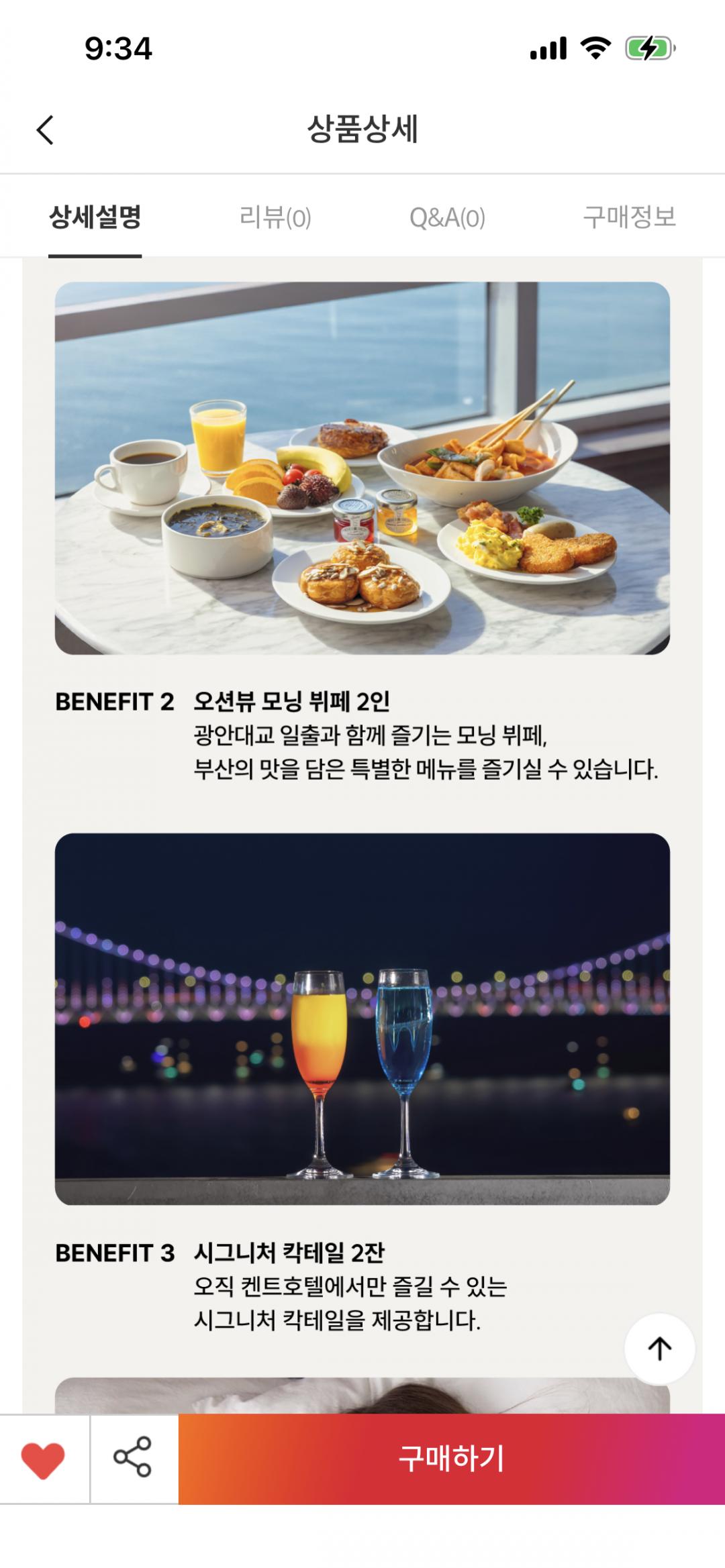Select the 상세설명 tab
Viewport: 725px width, 1568px height.
tap(95, 217)
